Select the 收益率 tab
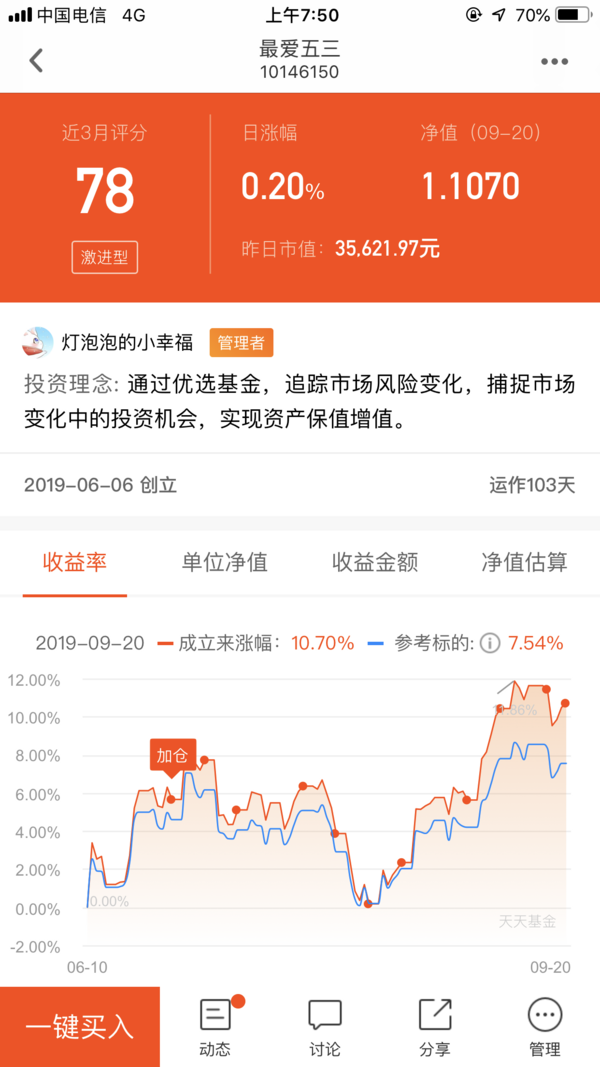600x1067 pixels. (x=75, y=562)
